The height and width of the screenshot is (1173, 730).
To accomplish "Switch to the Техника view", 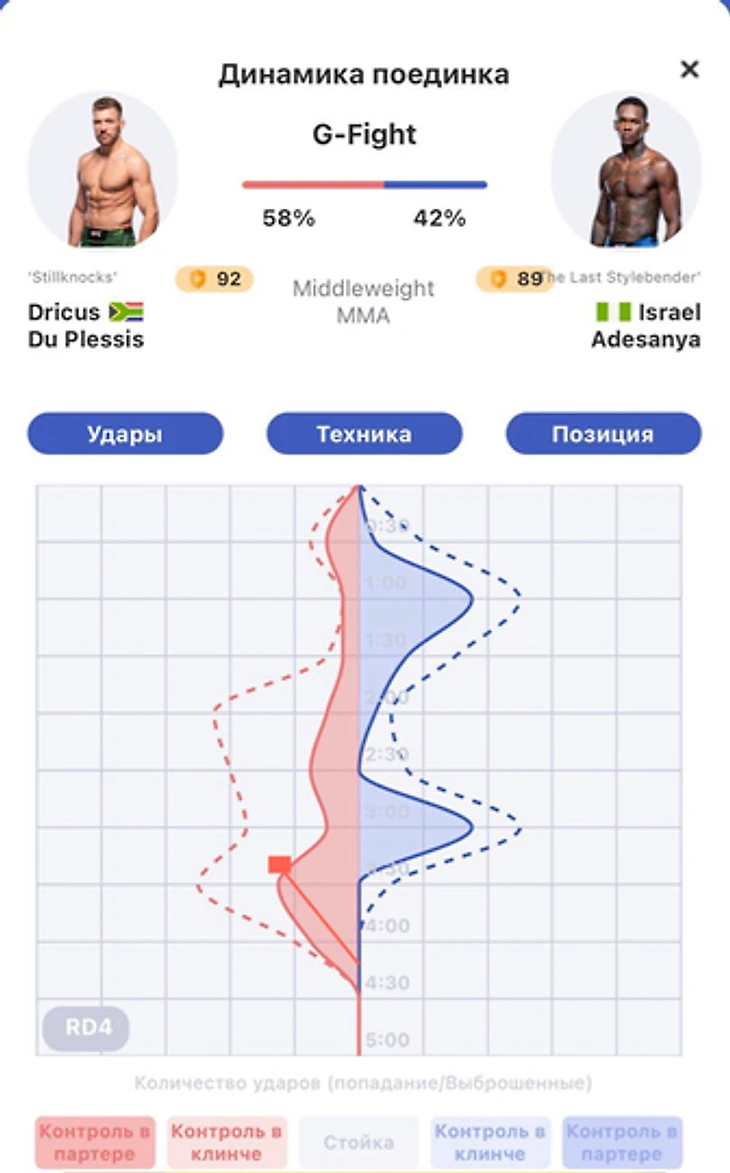I will click(x=364, y=434).
